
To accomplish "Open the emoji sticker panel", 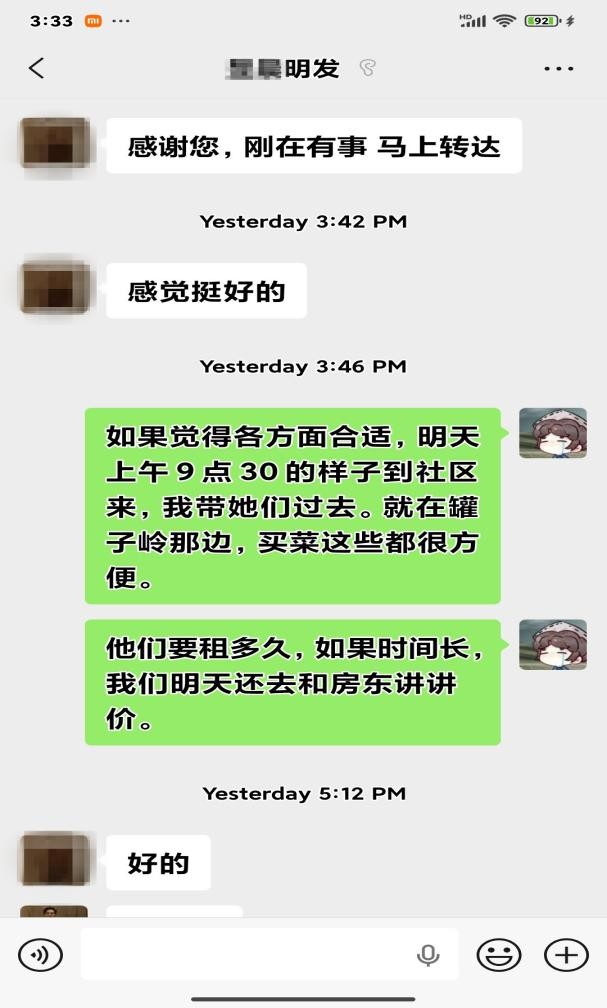I will click(498, 955).
